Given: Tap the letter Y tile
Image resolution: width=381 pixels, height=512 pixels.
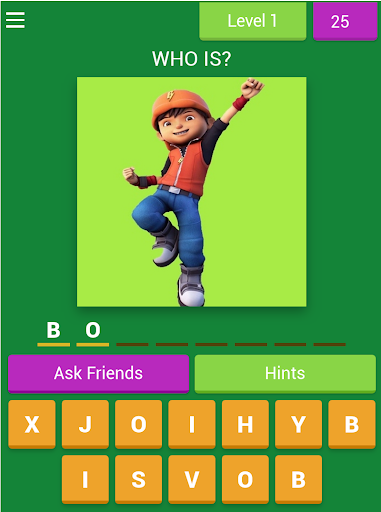Looking at the screenshot, I should coord(298,424).
